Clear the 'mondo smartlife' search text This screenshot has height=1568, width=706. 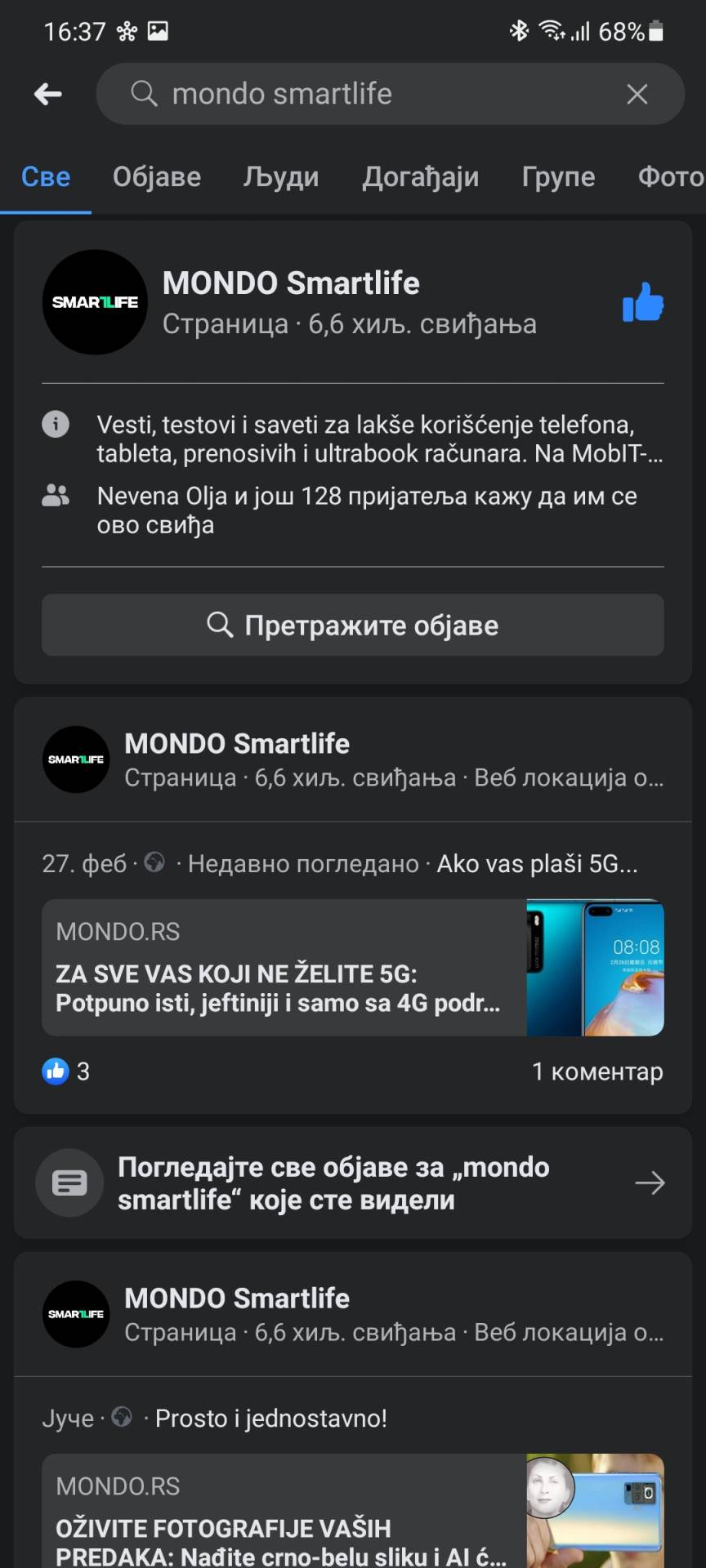(x=637, y=95)
